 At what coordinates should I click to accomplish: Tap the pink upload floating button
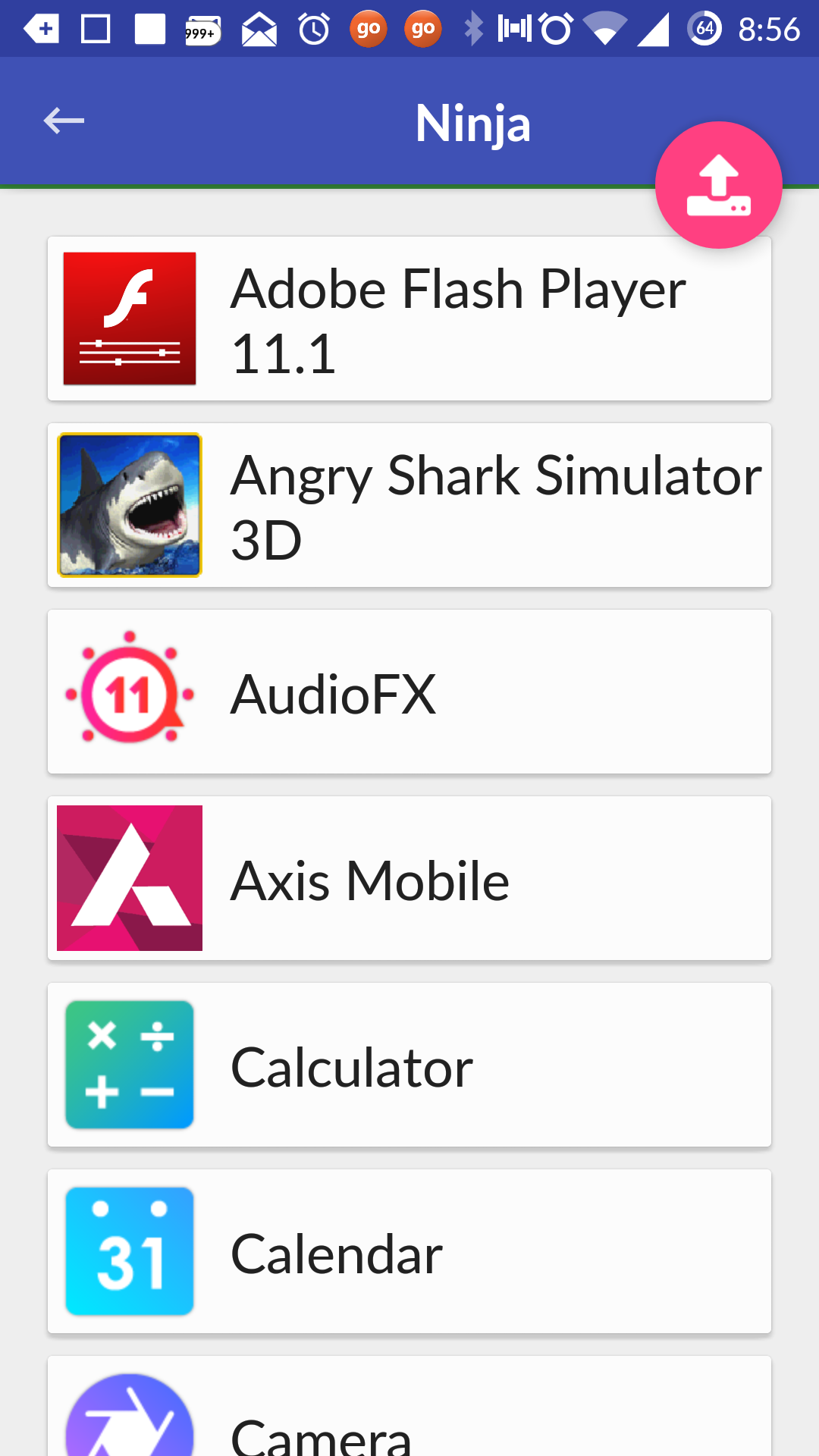pos(718,185)
